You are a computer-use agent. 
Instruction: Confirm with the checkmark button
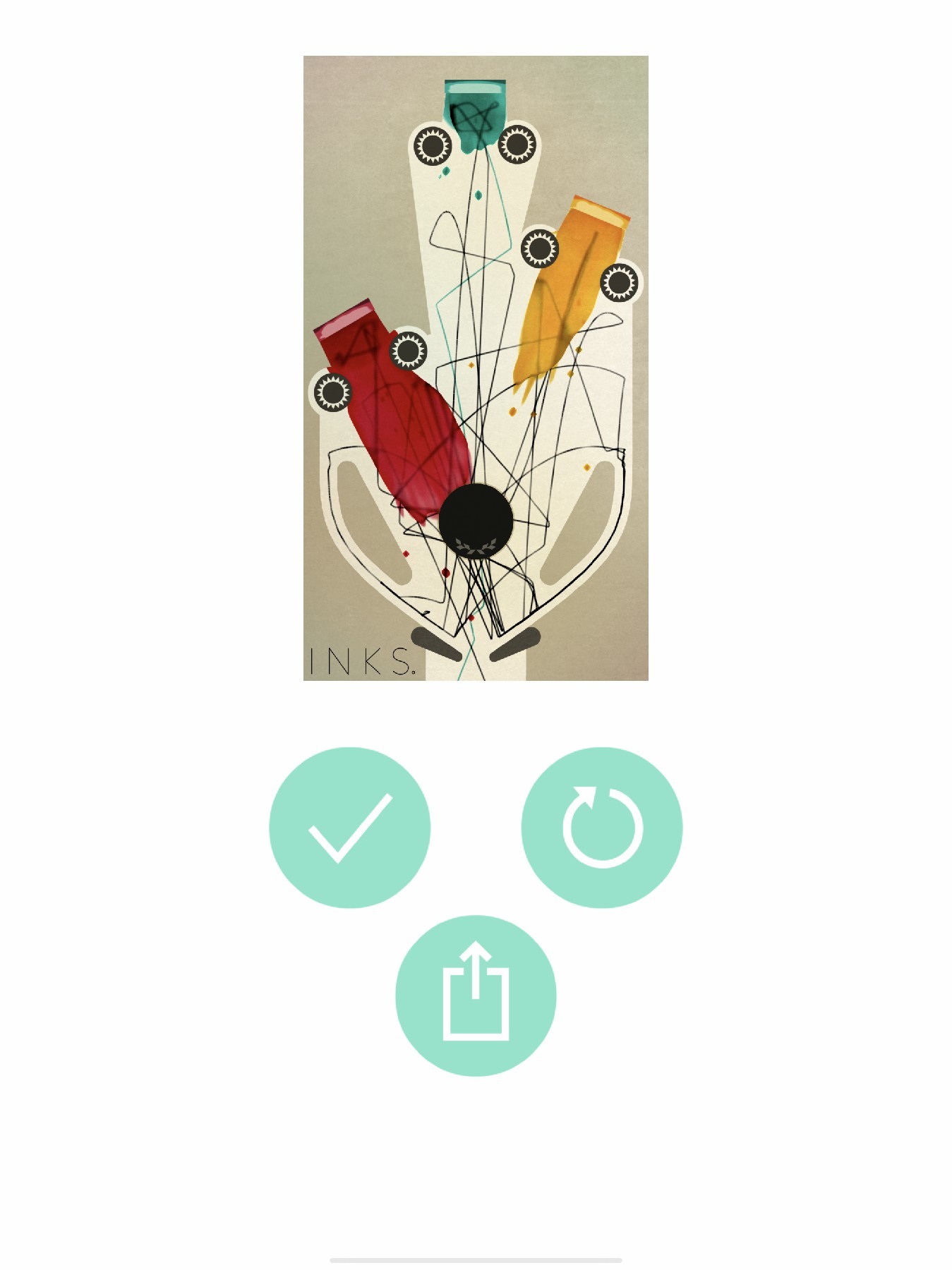(349, 828)
